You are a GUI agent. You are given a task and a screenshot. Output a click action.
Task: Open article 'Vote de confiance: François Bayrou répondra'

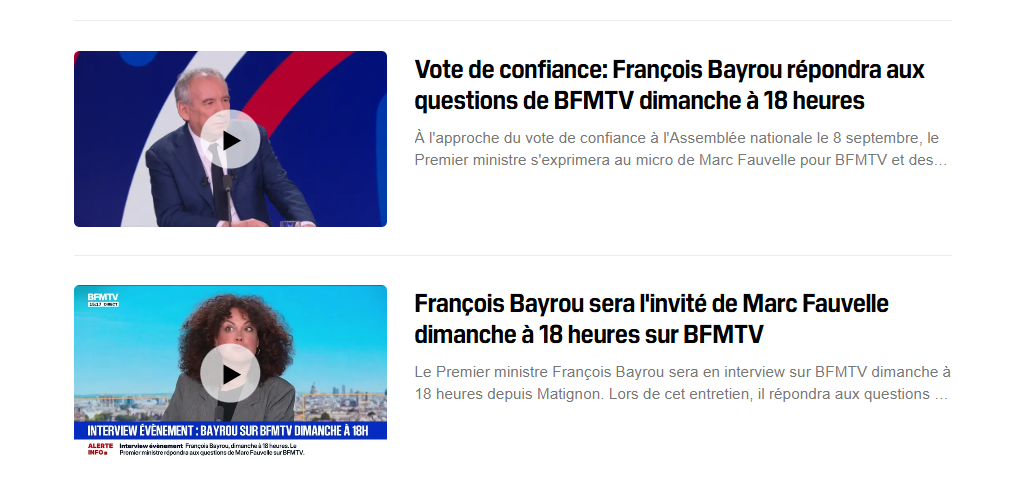click(x=668, y=86)
